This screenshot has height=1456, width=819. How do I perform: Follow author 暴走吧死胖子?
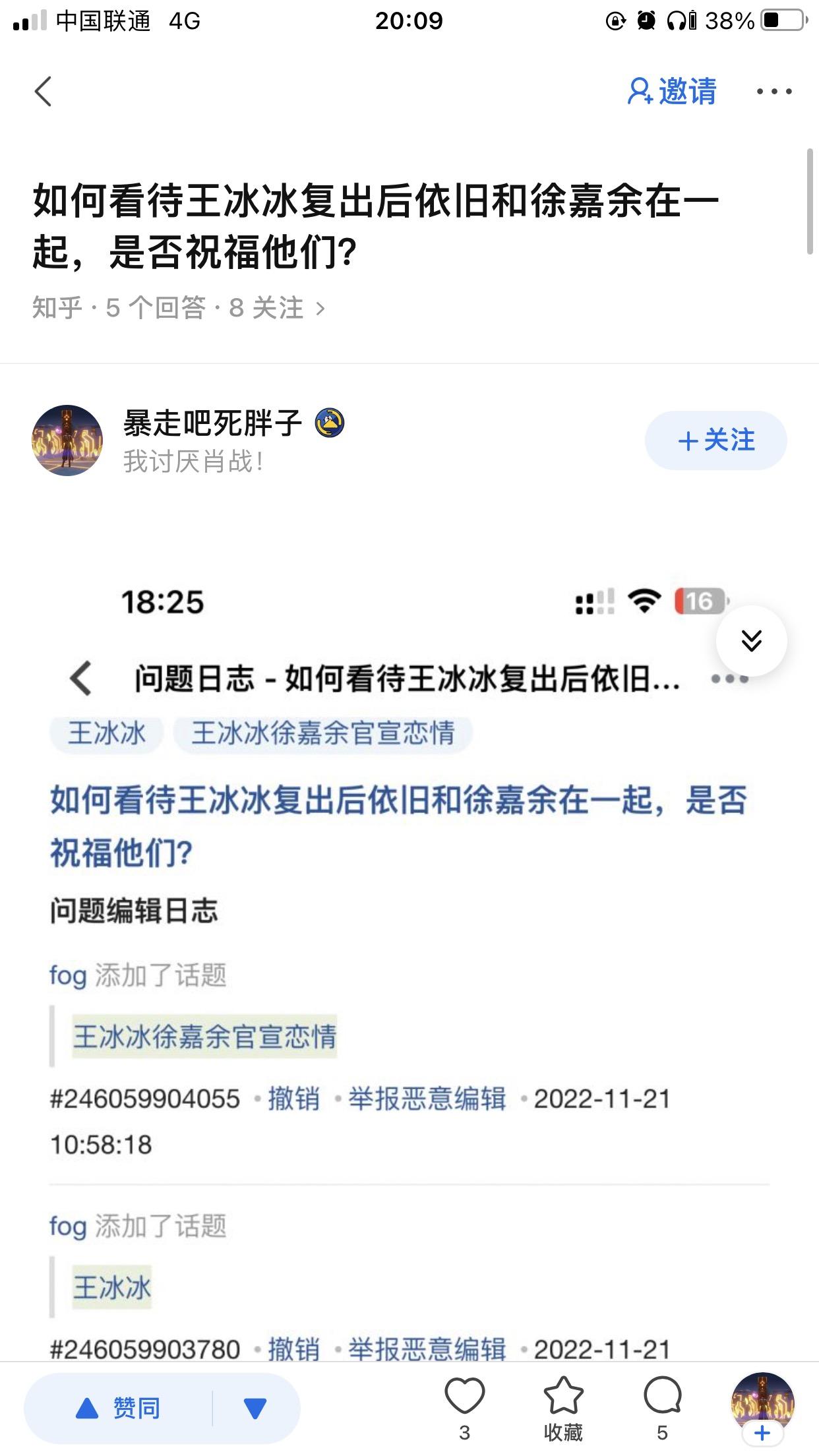click(x=715, y=440)
